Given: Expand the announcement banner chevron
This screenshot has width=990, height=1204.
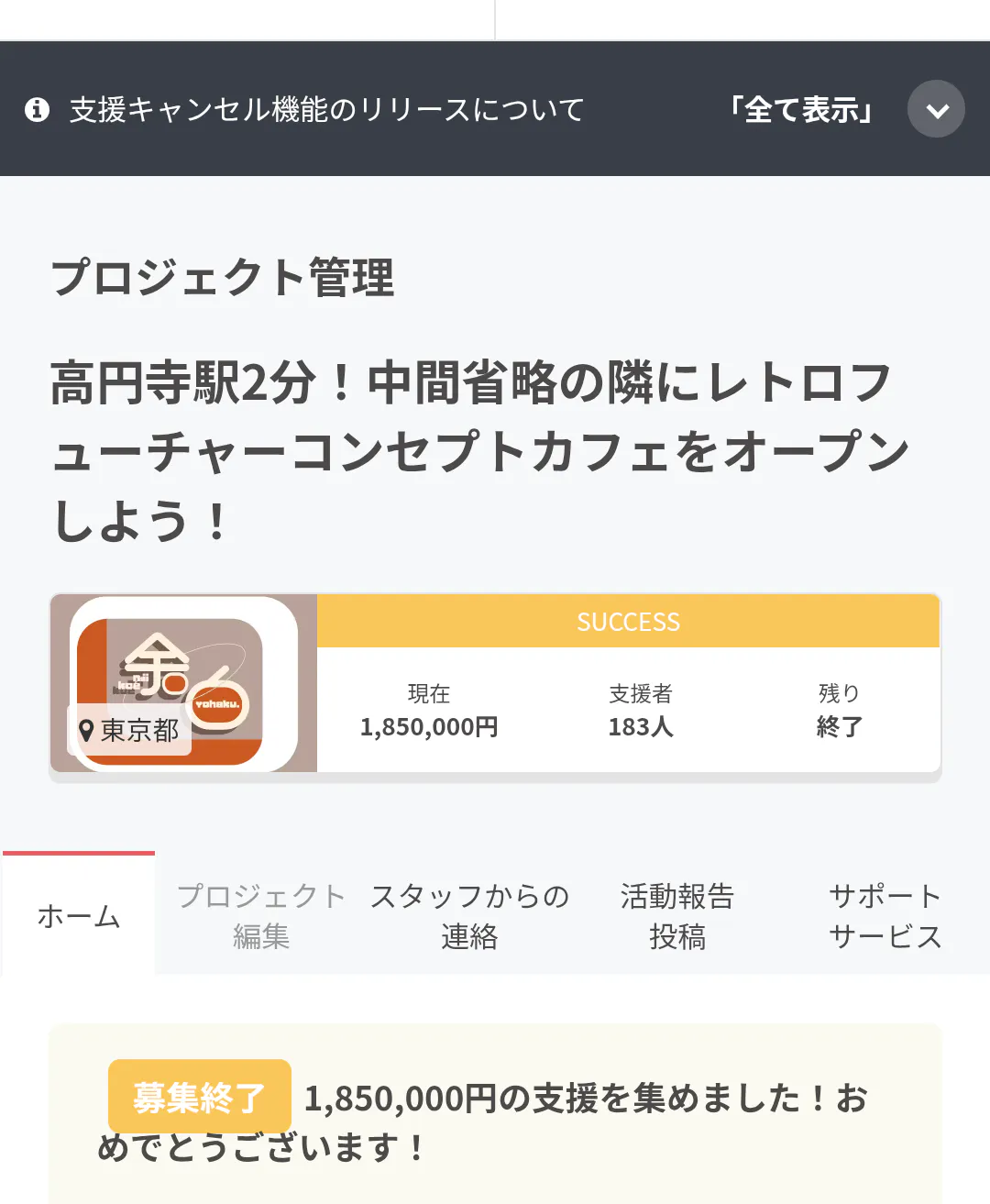Looking at the screenshot, I should pyautogui.click(x=936, y=109).
